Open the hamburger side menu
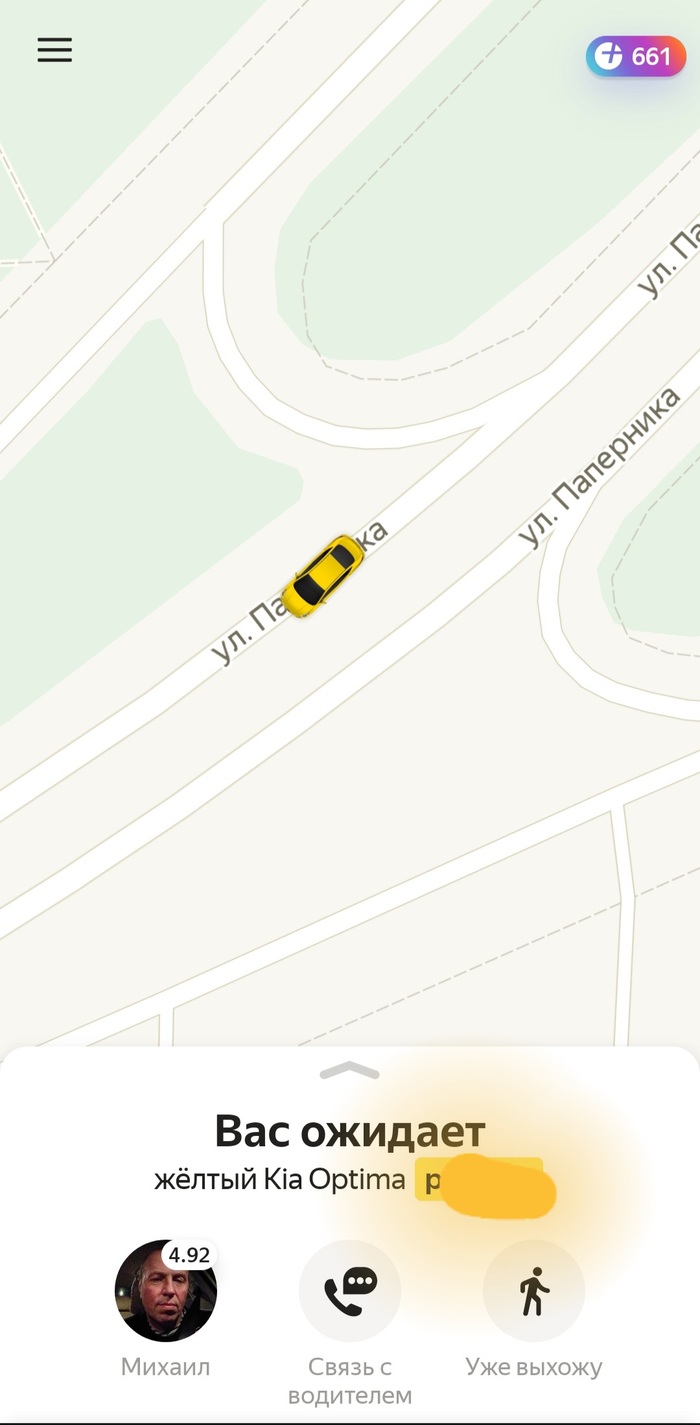700x1425 pixels. (x=55, y=50)
